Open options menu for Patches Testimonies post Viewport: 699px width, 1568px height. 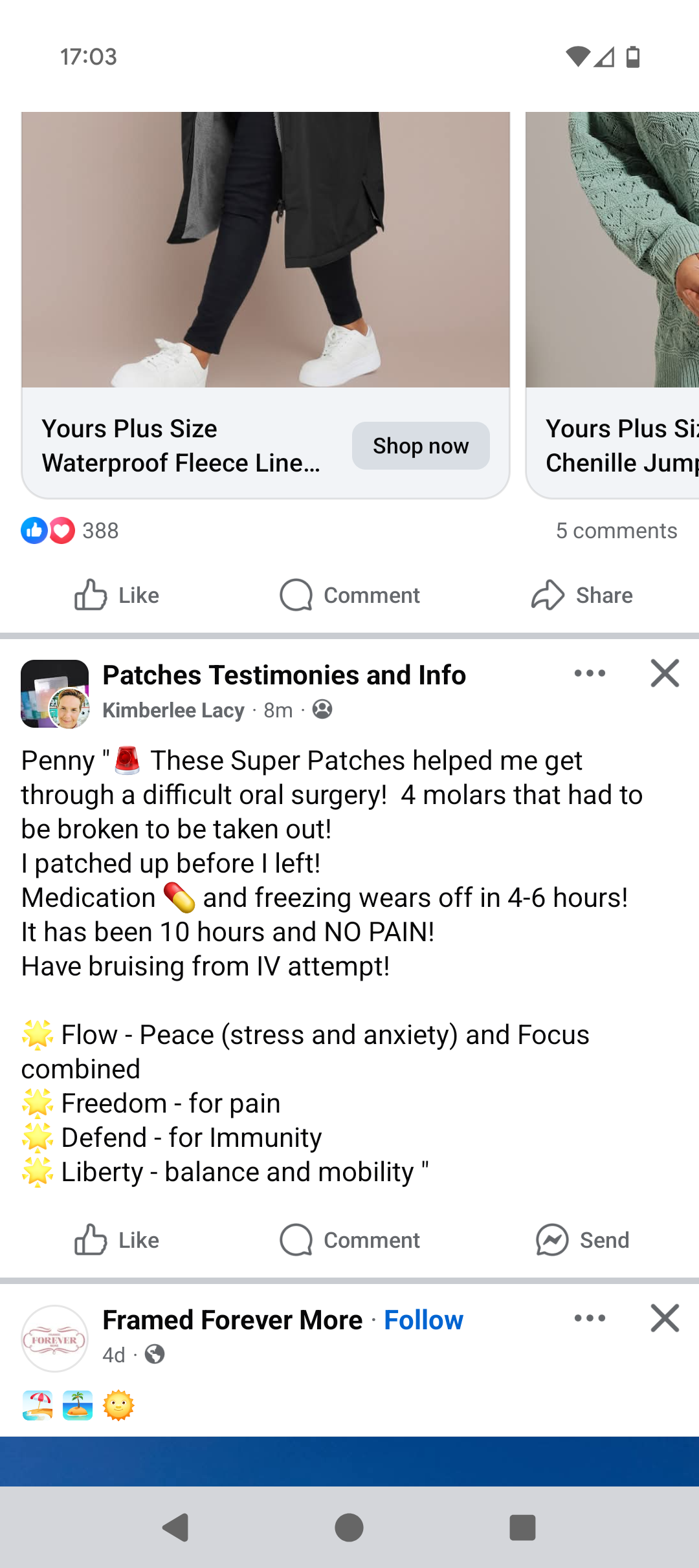coord(590,673)
